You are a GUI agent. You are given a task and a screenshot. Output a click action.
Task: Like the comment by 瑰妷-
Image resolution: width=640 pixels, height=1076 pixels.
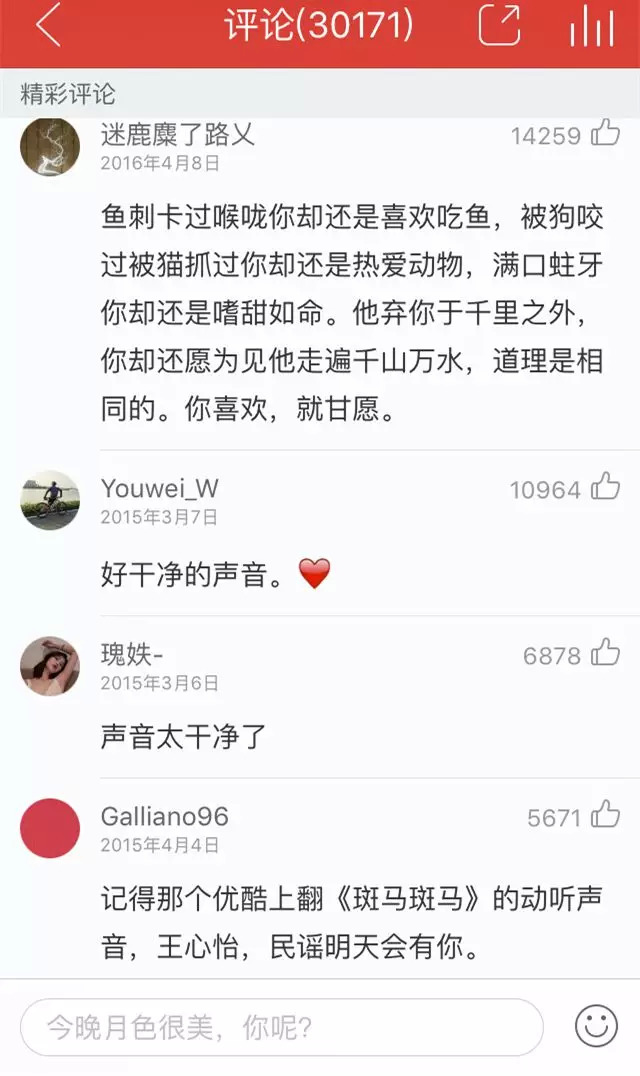tap(606, 653)
